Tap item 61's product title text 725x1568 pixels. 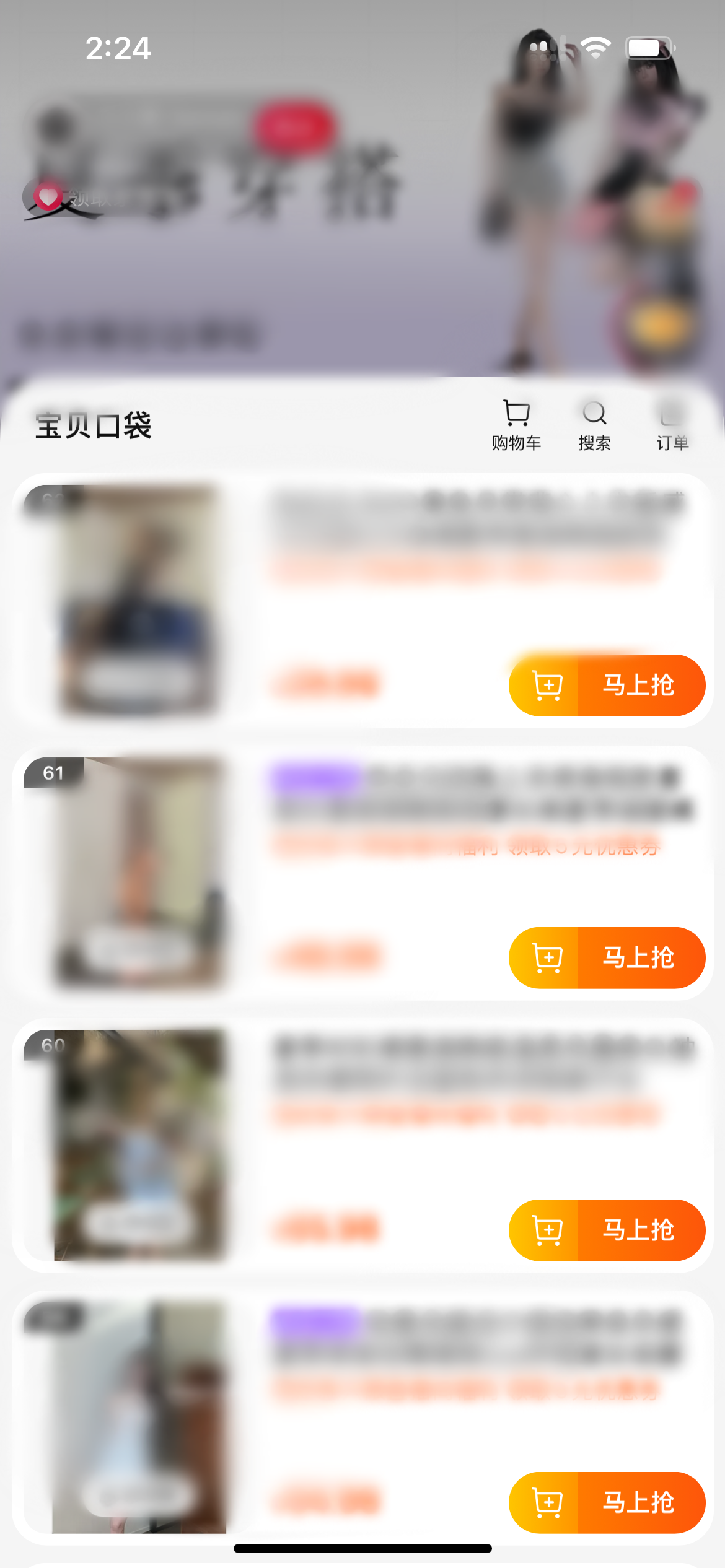pos(477,793)
